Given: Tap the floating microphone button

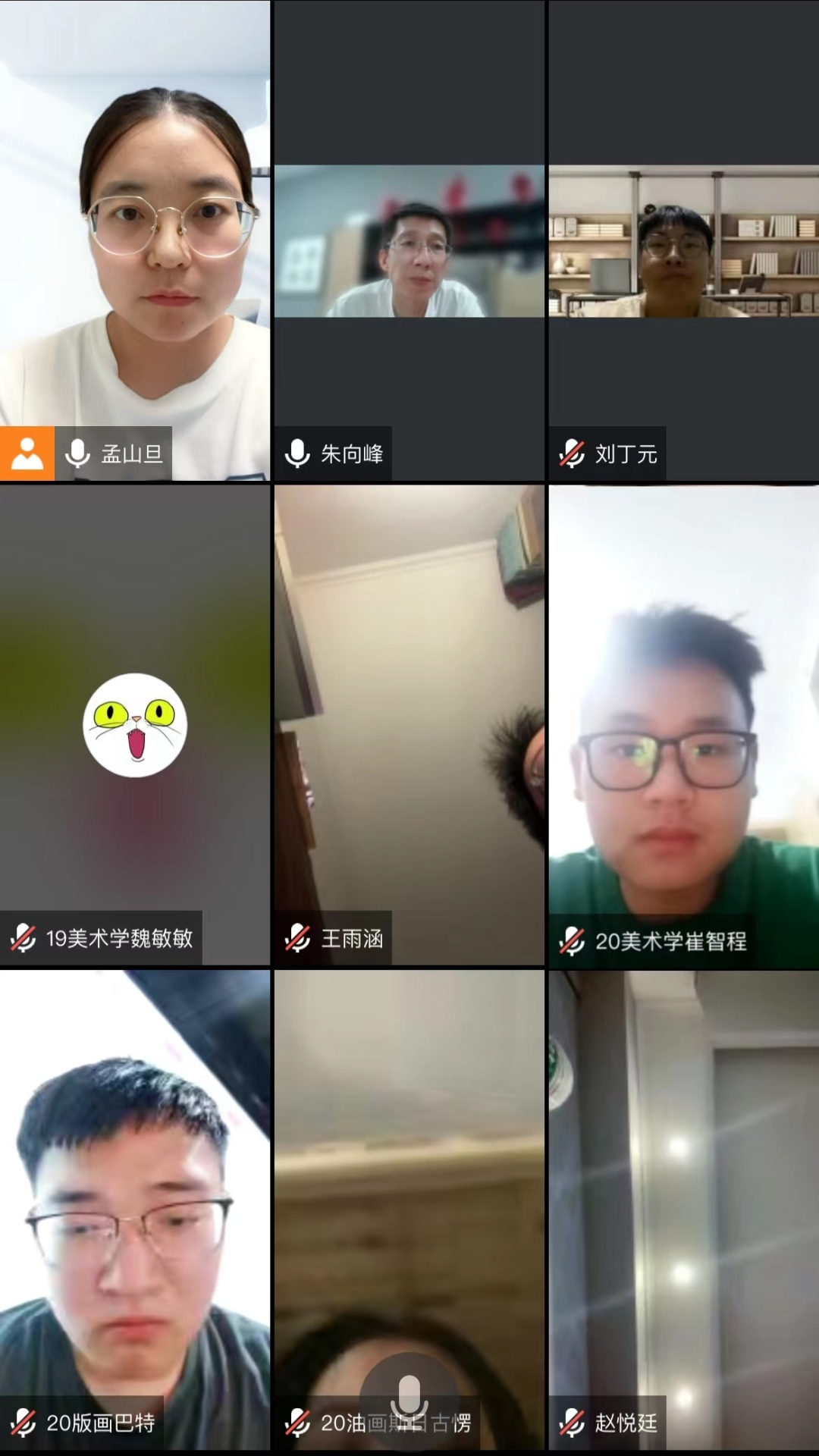Looking at the screenshot, I should [409, 1398].
